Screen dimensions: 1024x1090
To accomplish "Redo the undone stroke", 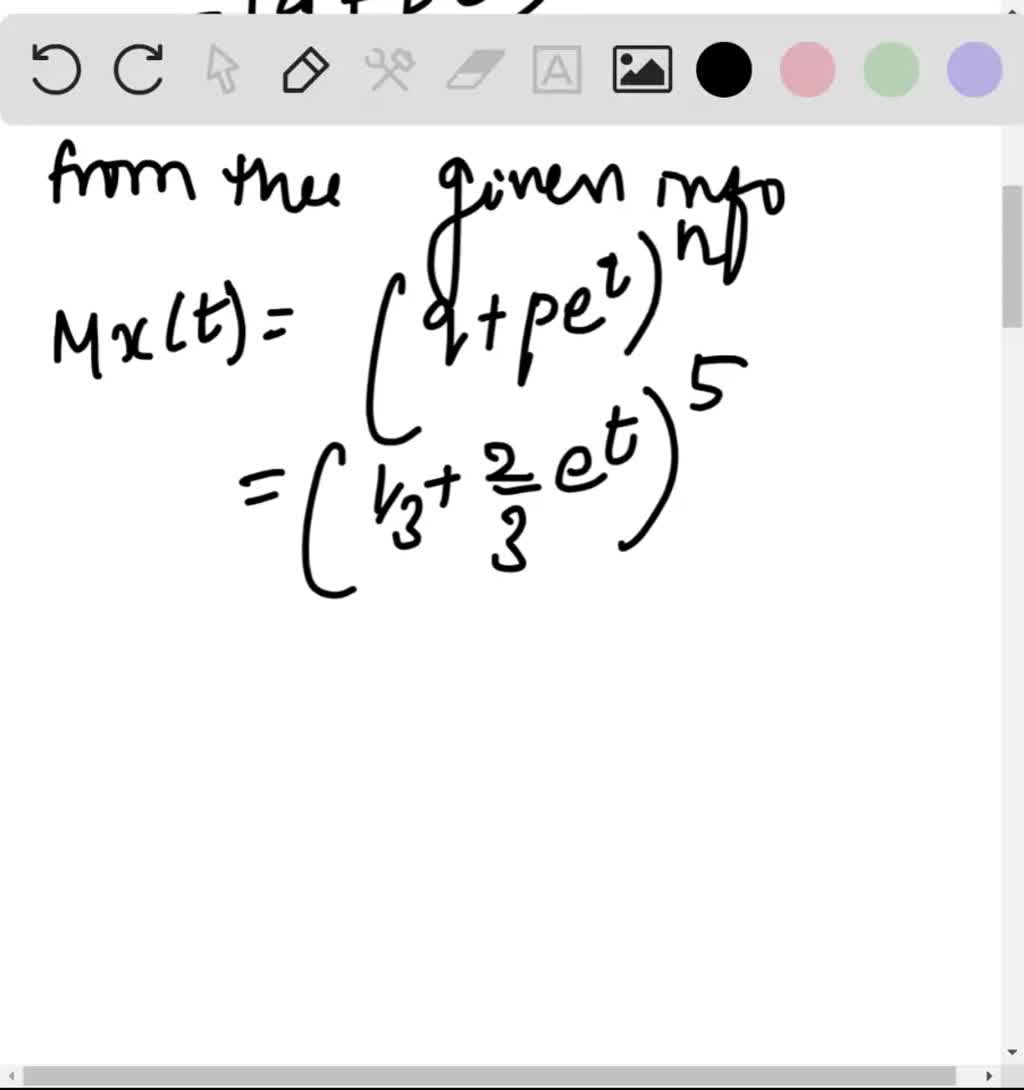I will coord(140,70).
